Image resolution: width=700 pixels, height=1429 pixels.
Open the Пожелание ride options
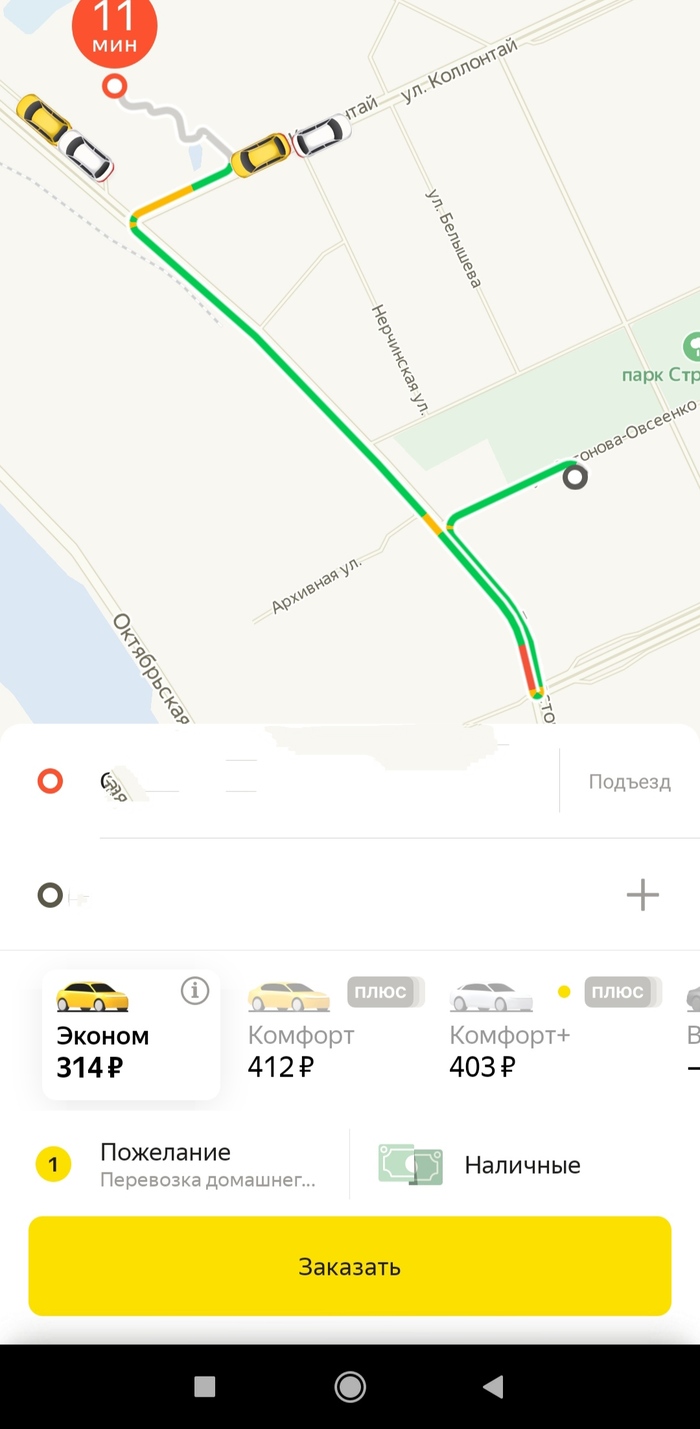coord(190,1165)
